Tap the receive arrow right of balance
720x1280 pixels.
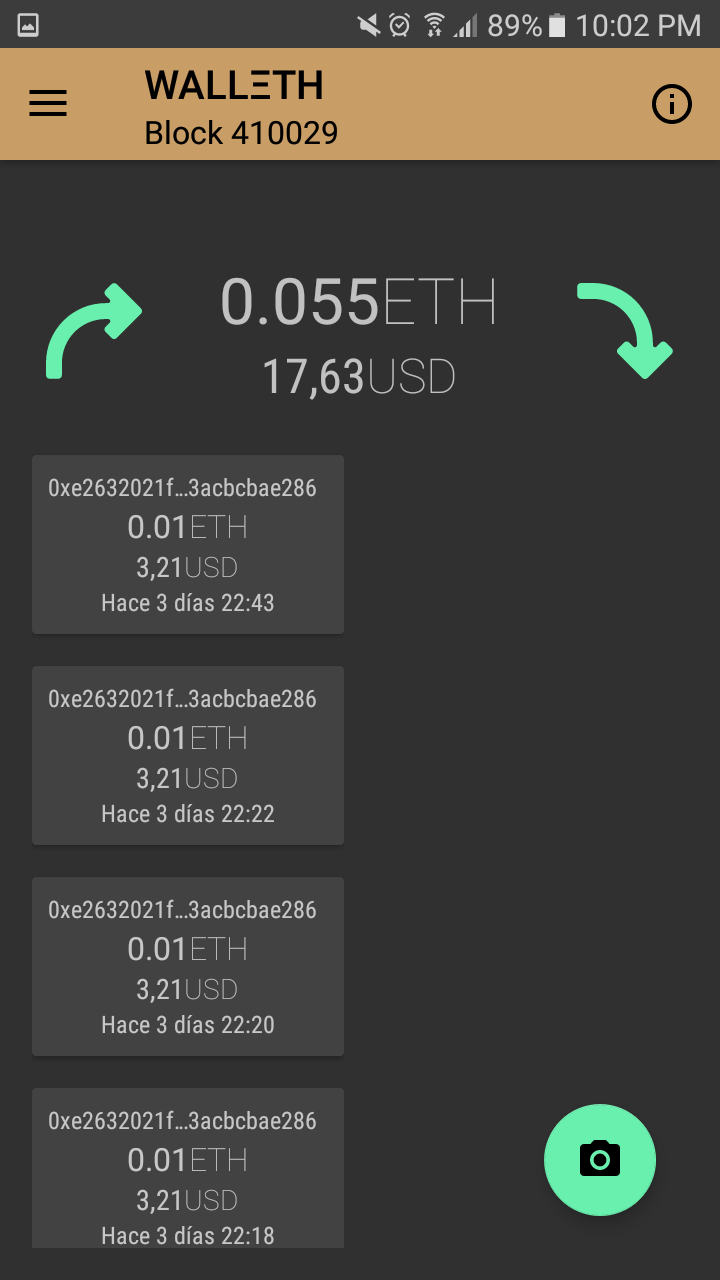[625, 331]
